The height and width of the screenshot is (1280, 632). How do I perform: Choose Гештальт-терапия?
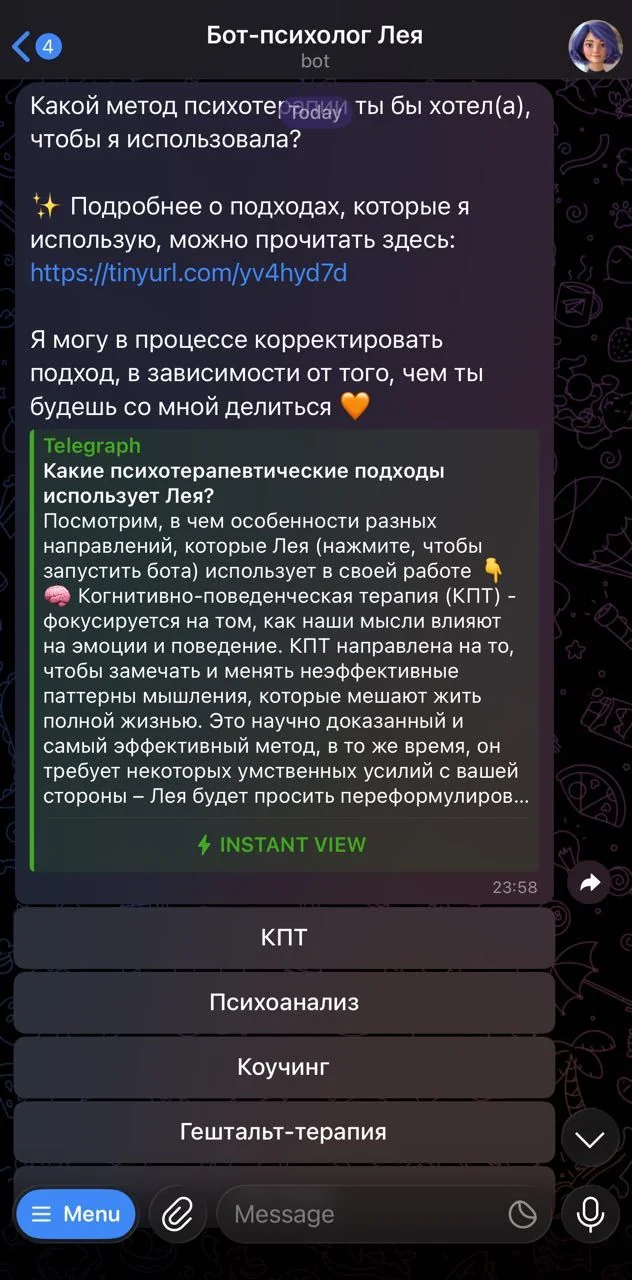tap(284, 1132)
